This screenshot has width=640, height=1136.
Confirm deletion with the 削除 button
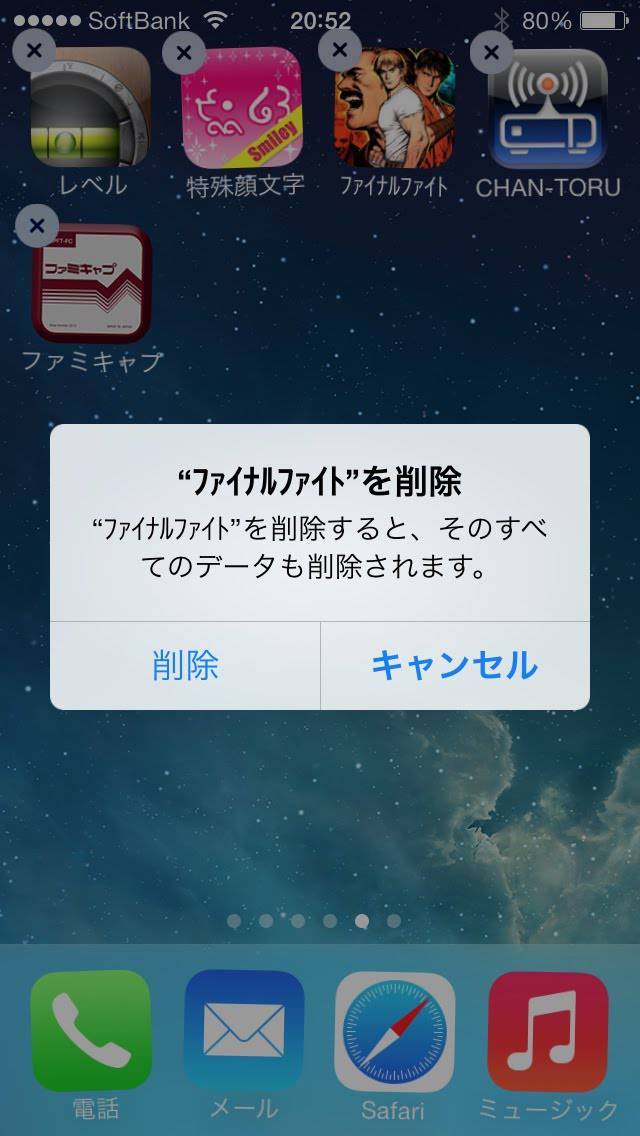click(185, 665)
